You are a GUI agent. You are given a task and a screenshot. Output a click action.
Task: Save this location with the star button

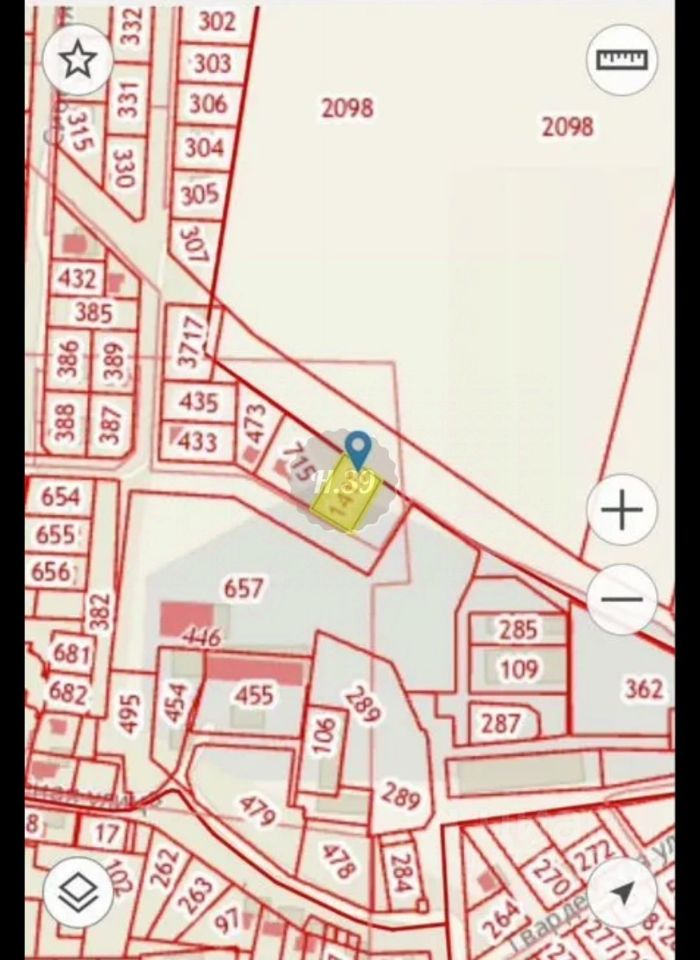pyautogui.click(x=77, y=61)
